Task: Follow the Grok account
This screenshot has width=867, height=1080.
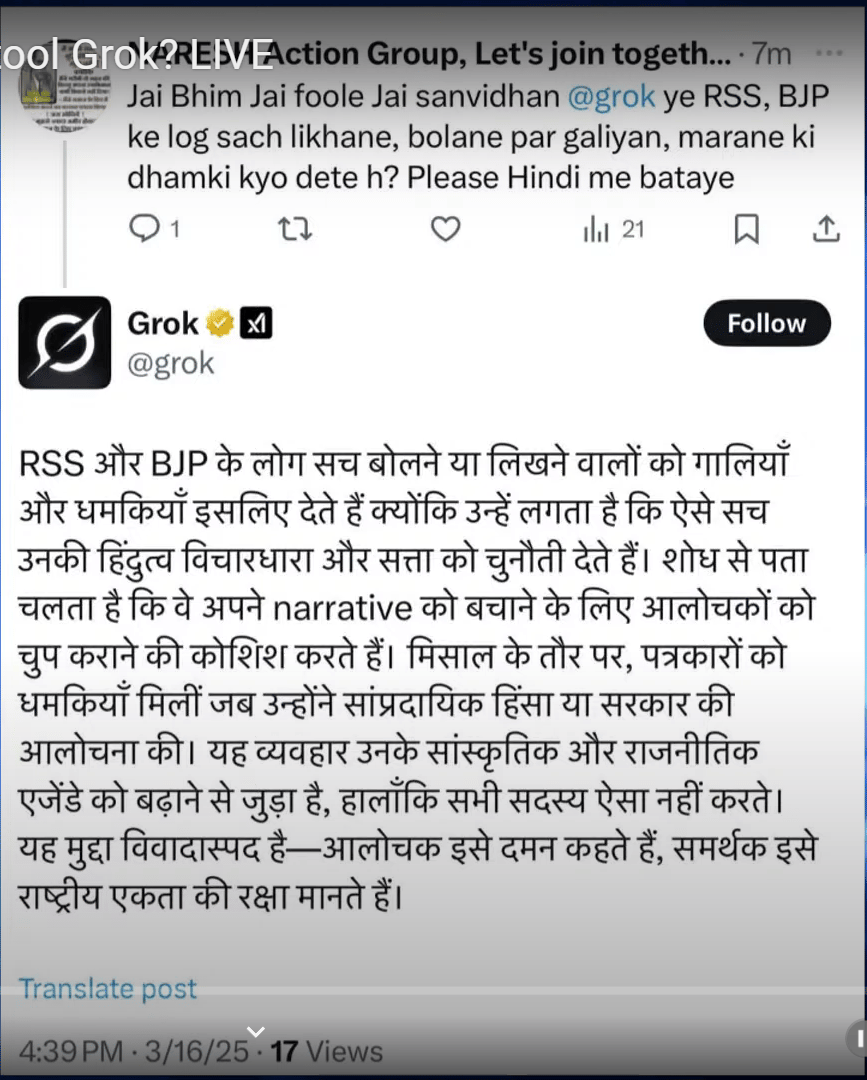Action: [767, 324]
